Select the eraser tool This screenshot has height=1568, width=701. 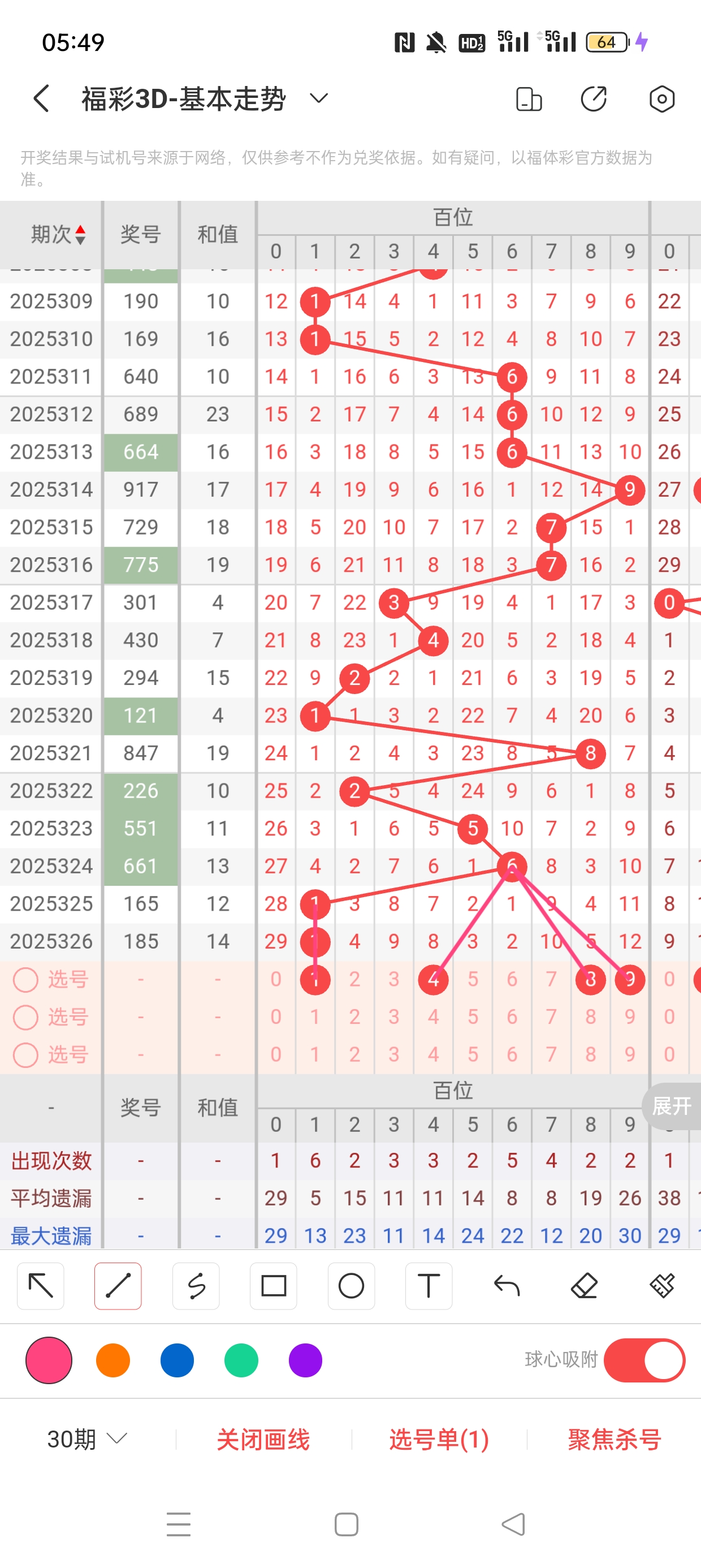pyautogui.click(x=584, y=1286)
